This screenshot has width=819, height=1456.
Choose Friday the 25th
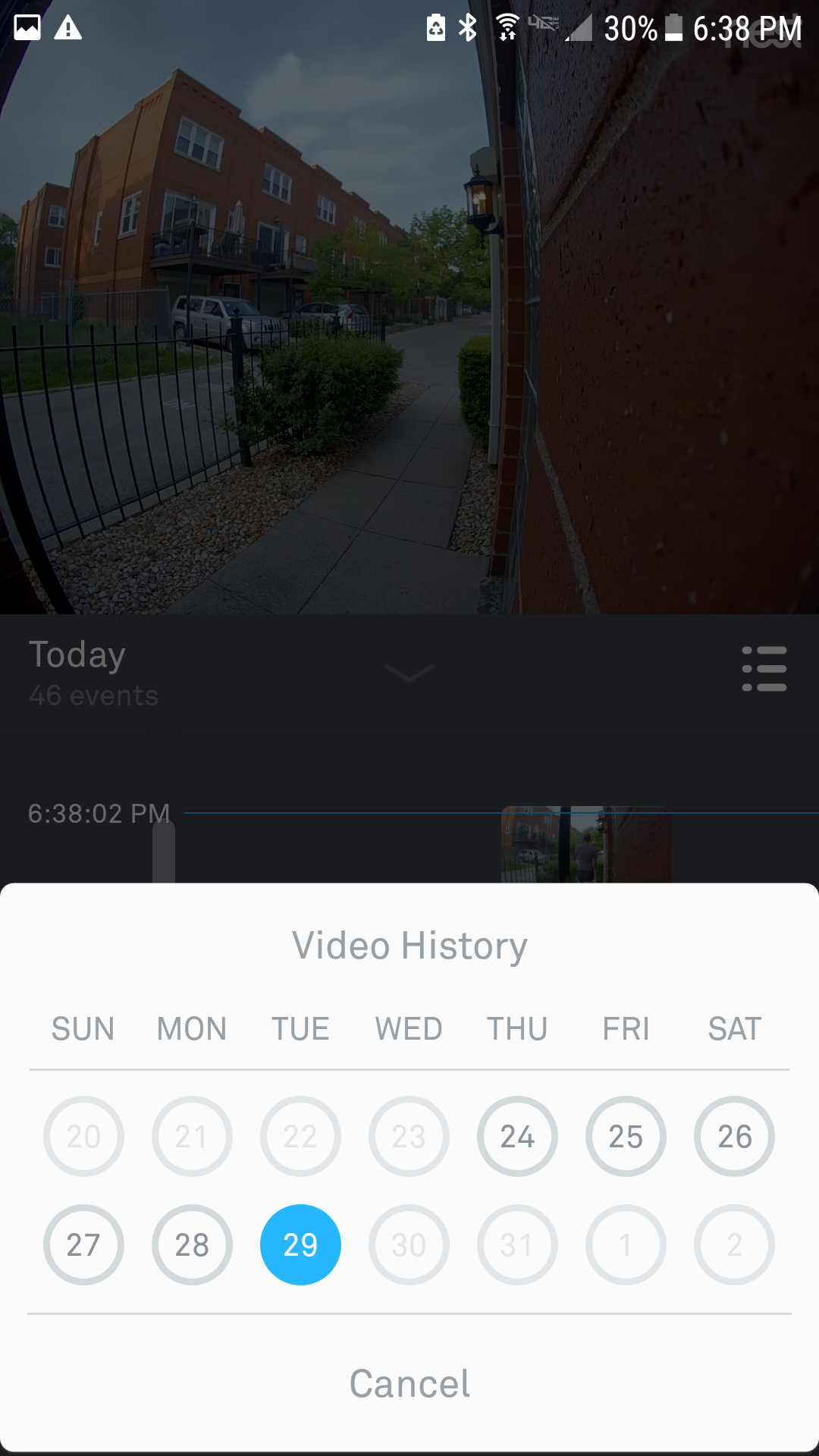tap(626, 1136)
